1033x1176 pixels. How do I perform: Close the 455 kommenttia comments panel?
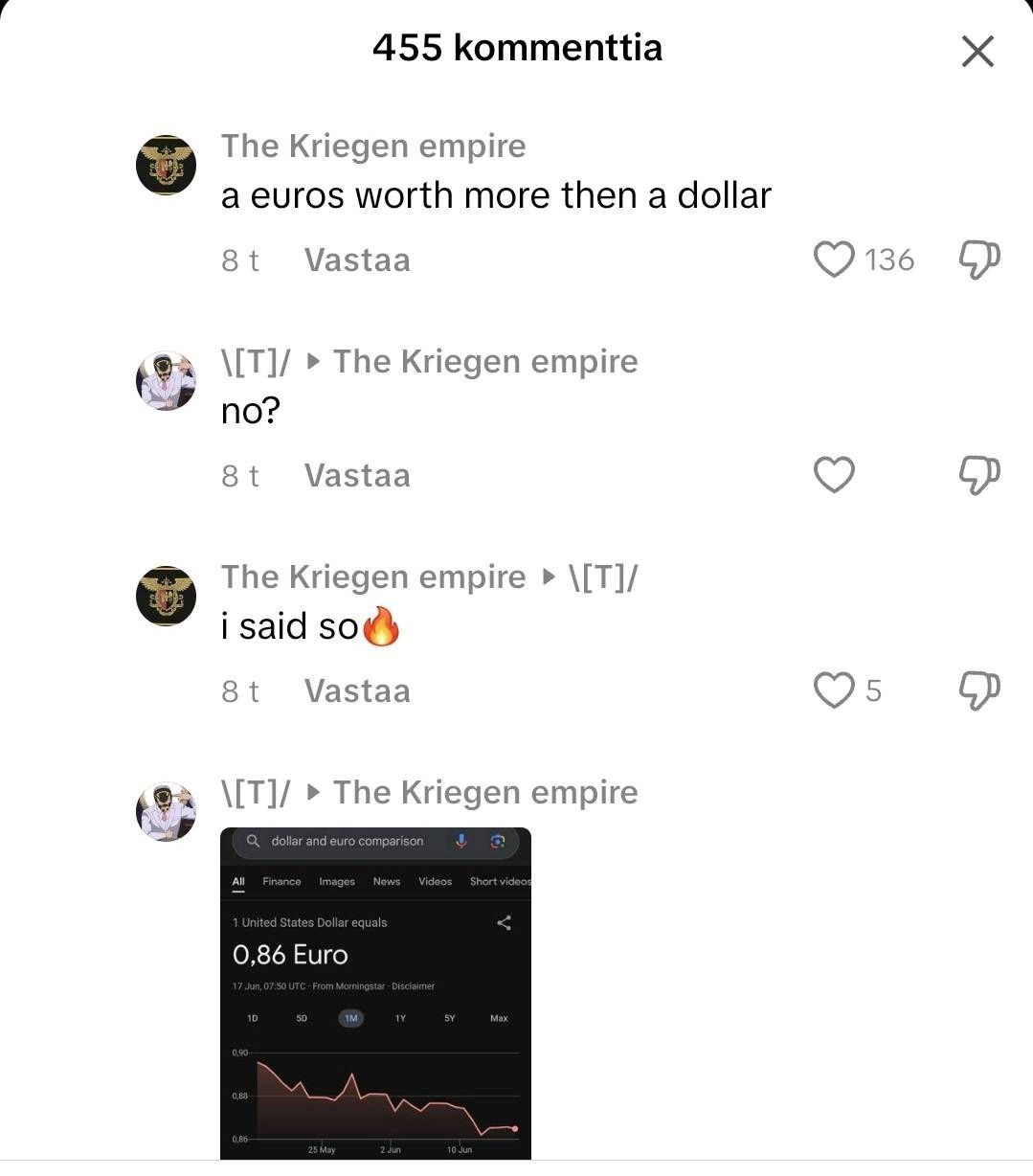click(x=977, y=52)
